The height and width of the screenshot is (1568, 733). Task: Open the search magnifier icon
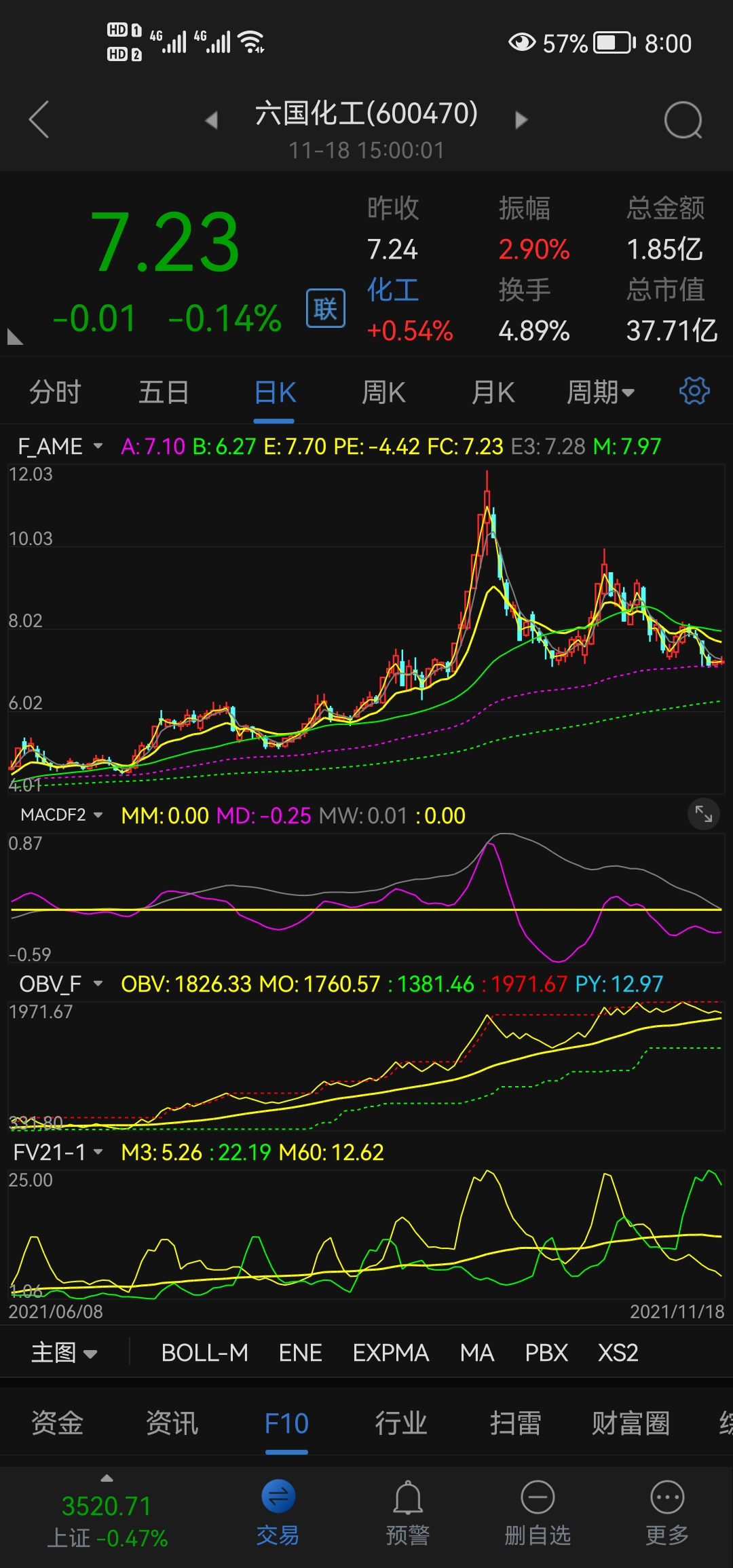click(x=683, y=120)
